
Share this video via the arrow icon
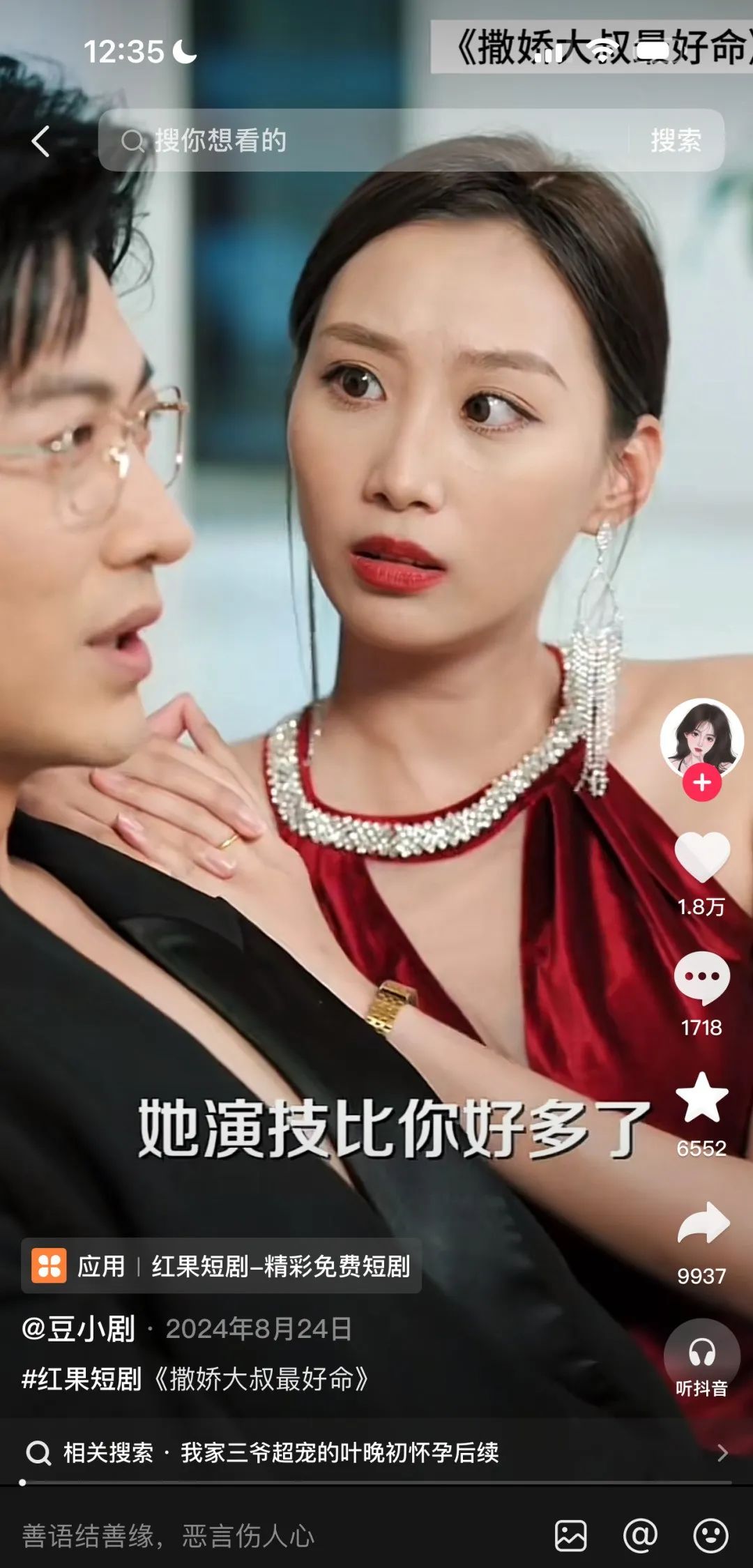pyautogui.click(x=703, y=1224)
